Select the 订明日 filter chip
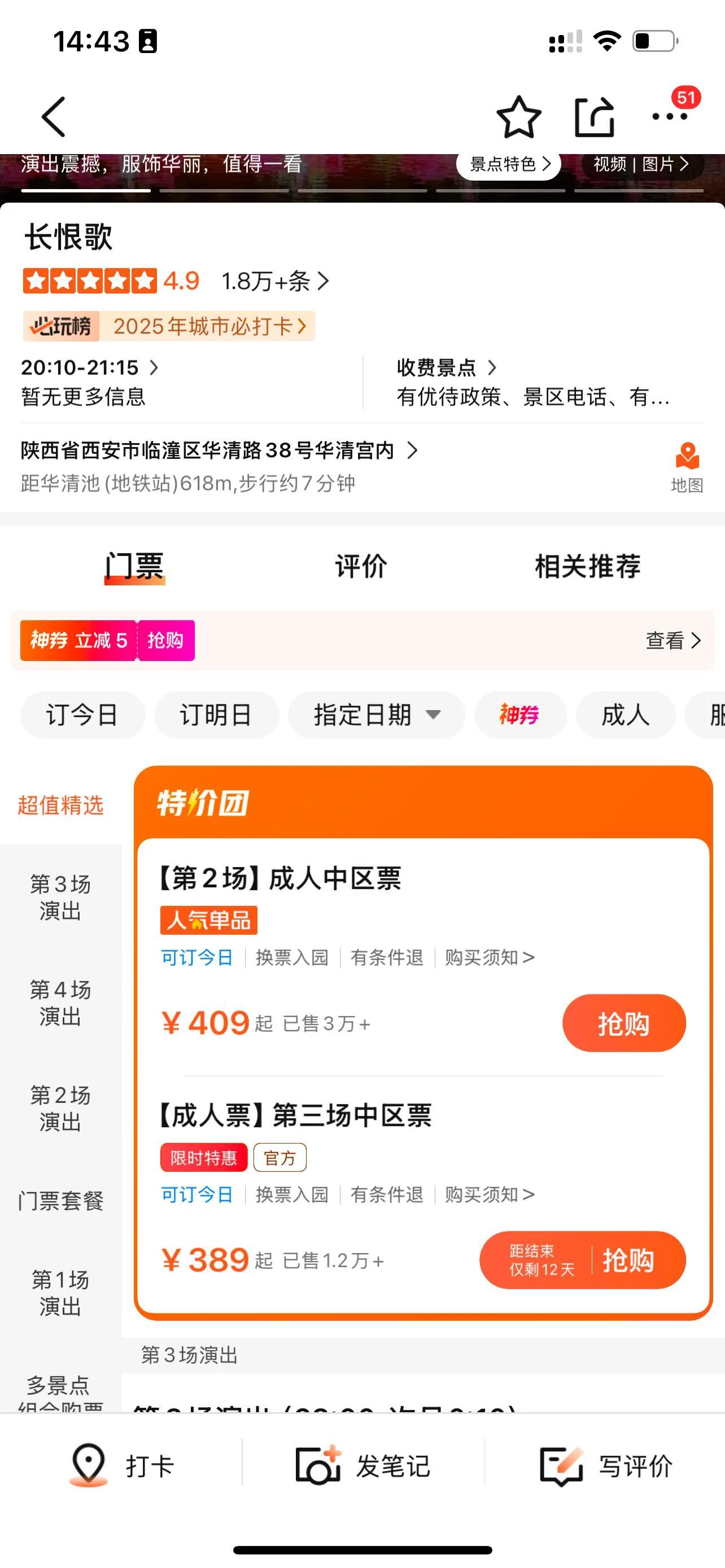The image size is (725, 1568). tap(216, 715)
